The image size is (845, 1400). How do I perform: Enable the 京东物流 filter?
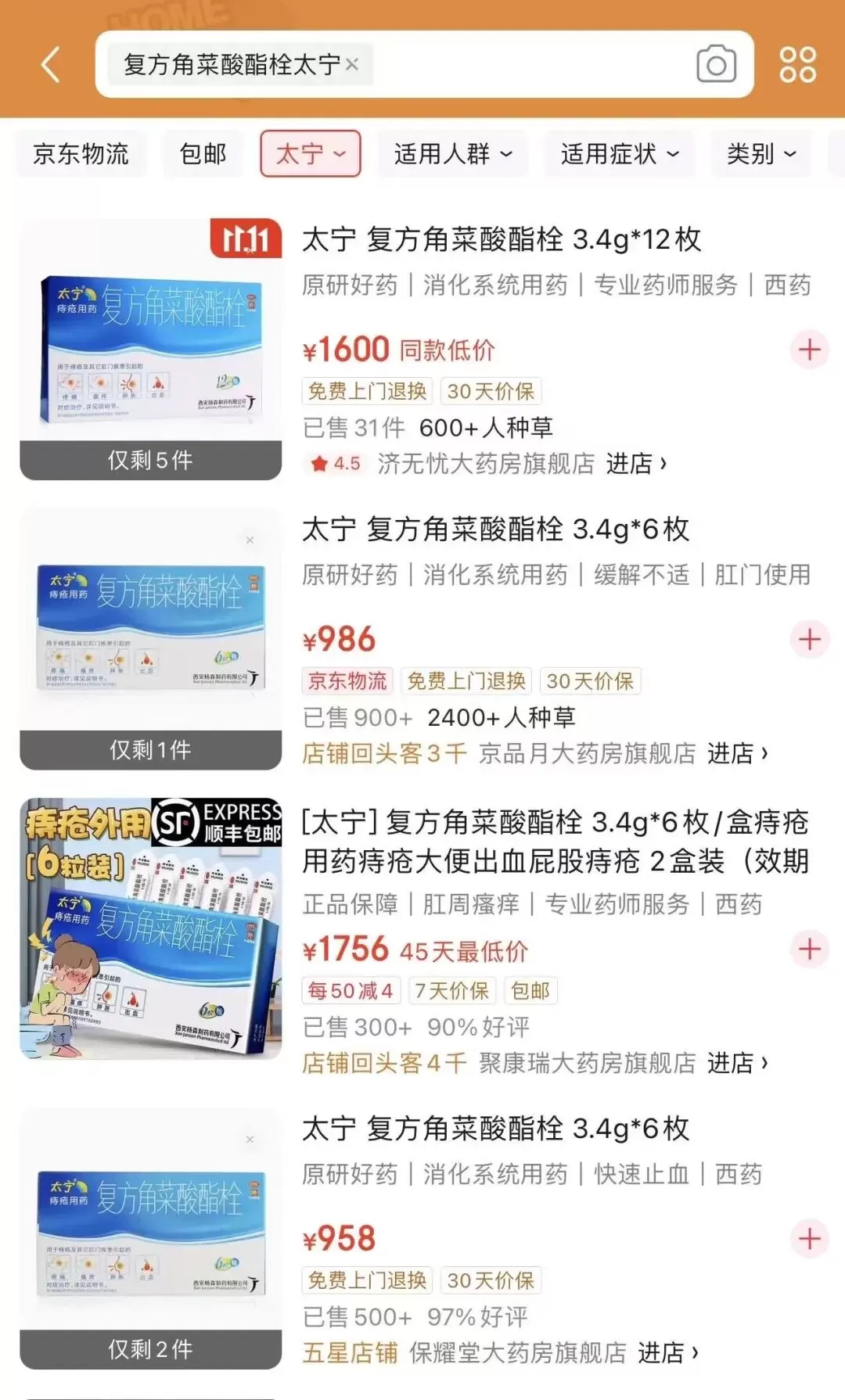point(81,153)
